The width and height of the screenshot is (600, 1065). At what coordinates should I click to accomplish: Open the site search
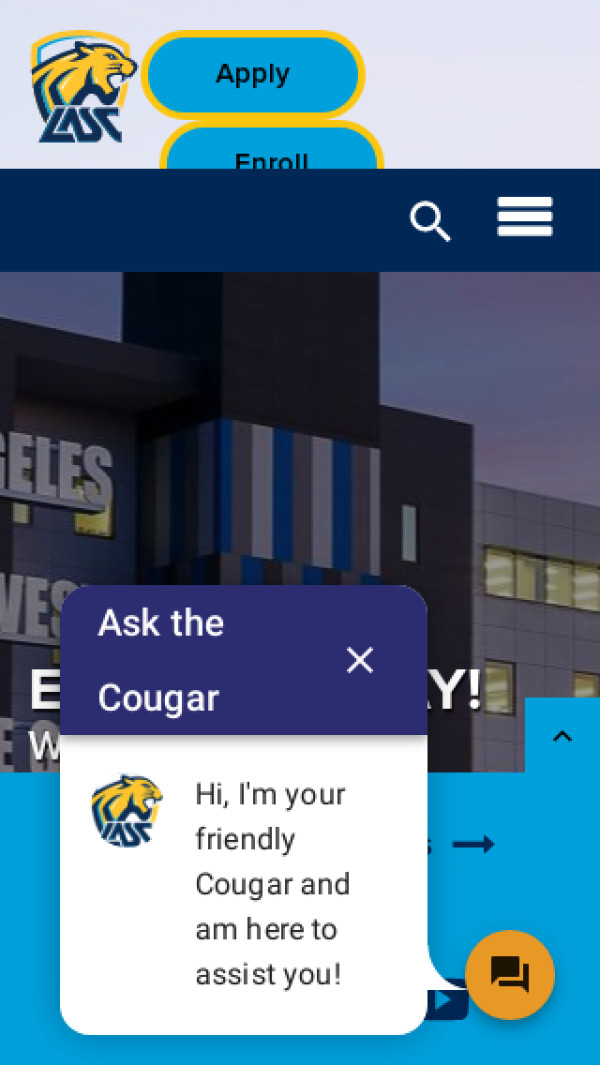coord(430,221)
